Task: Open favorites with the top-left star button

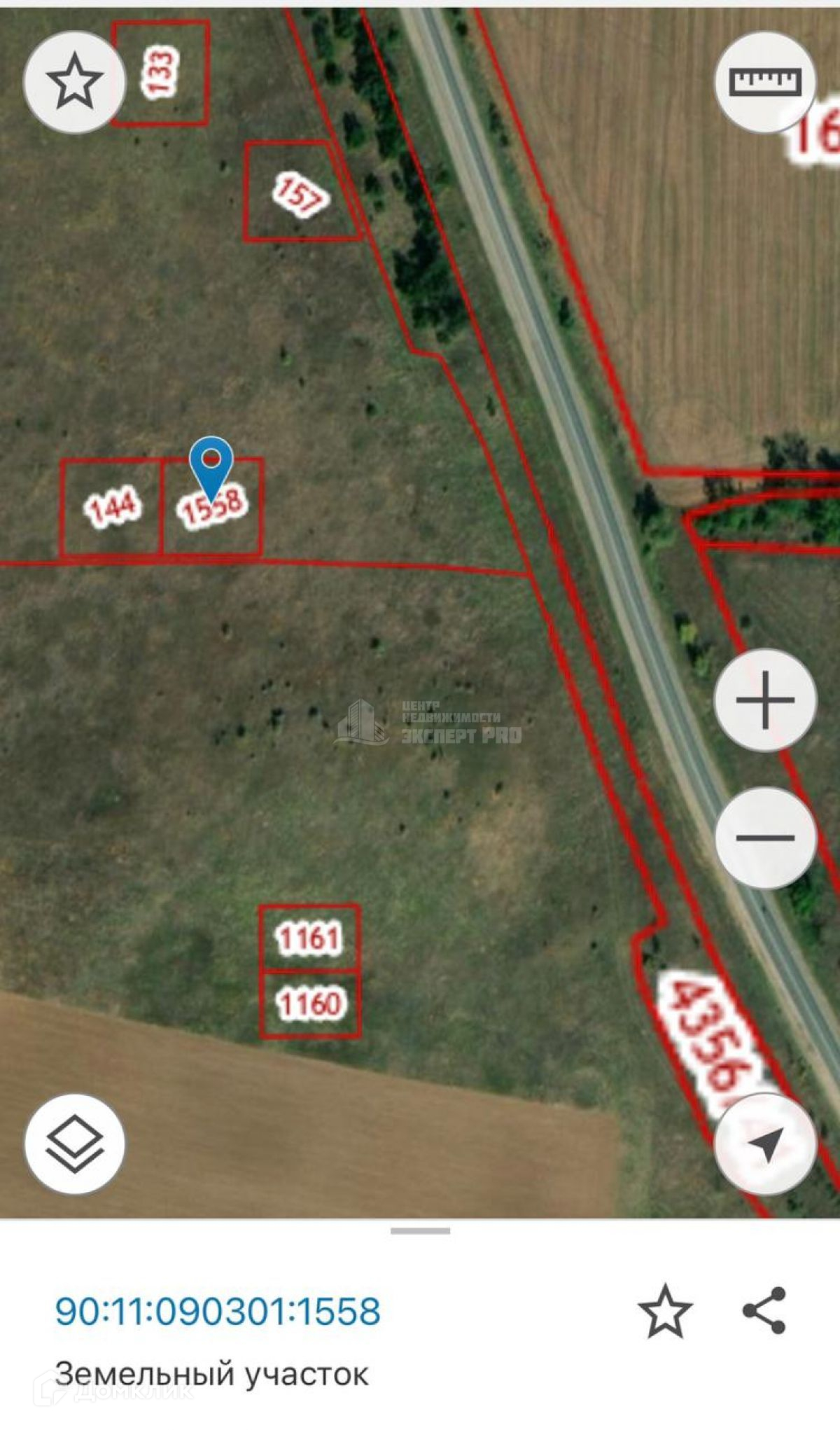Action: 74,82
